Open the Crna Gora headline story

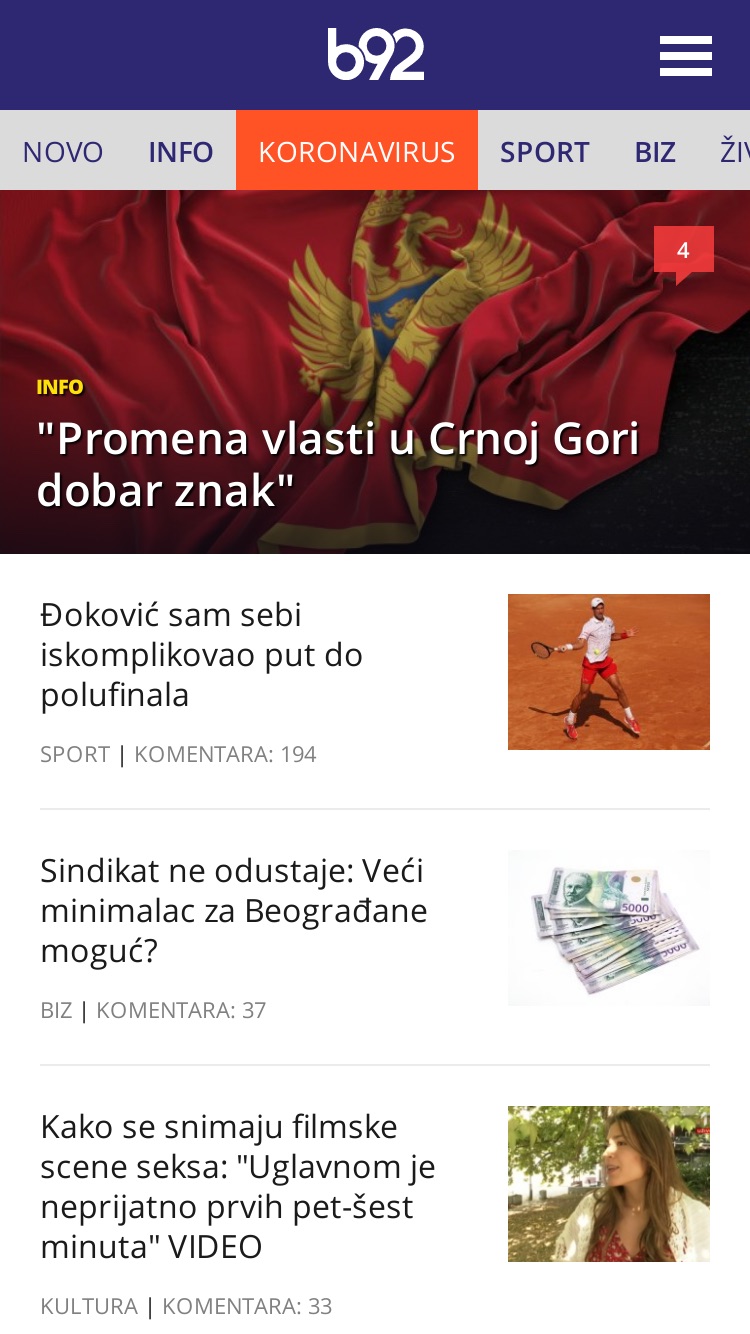pyautogui.click(x=338, y=465)
